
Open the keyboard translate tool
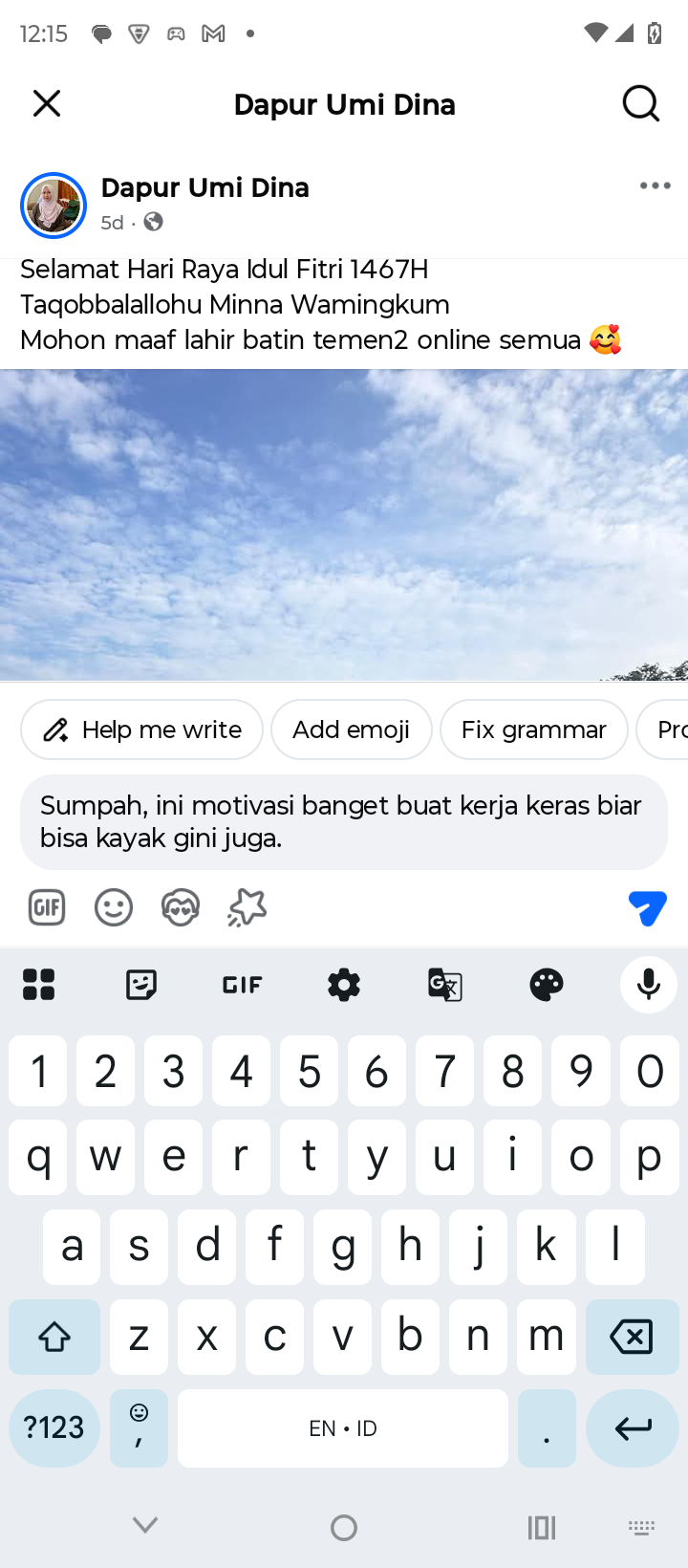[x=445, y=984]
